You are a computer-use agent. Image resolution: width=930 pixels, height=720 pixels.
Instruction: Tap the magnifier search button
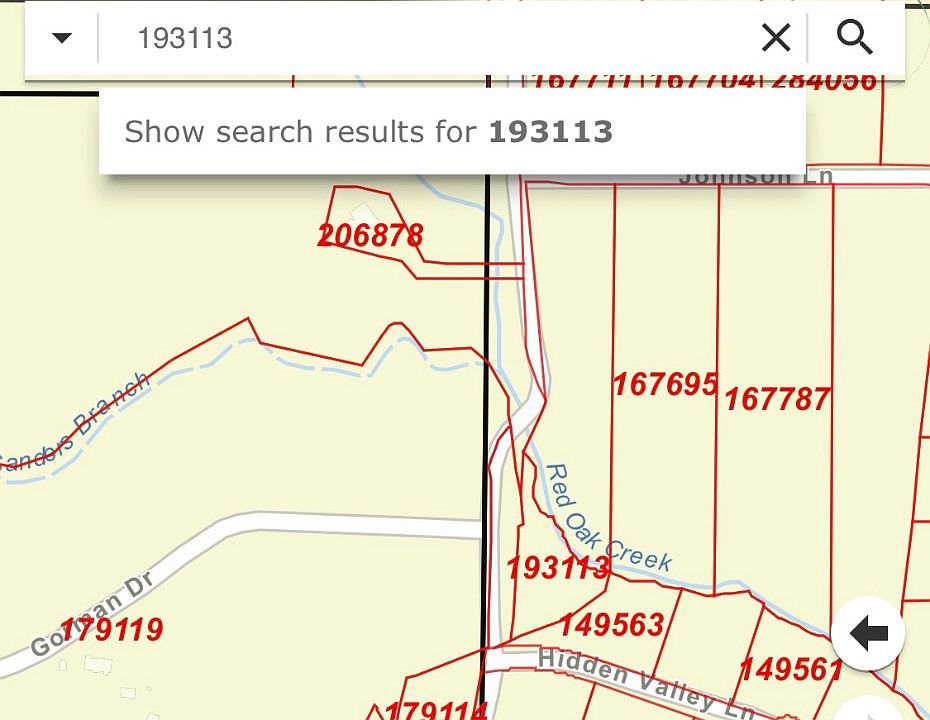coord(855,39)
